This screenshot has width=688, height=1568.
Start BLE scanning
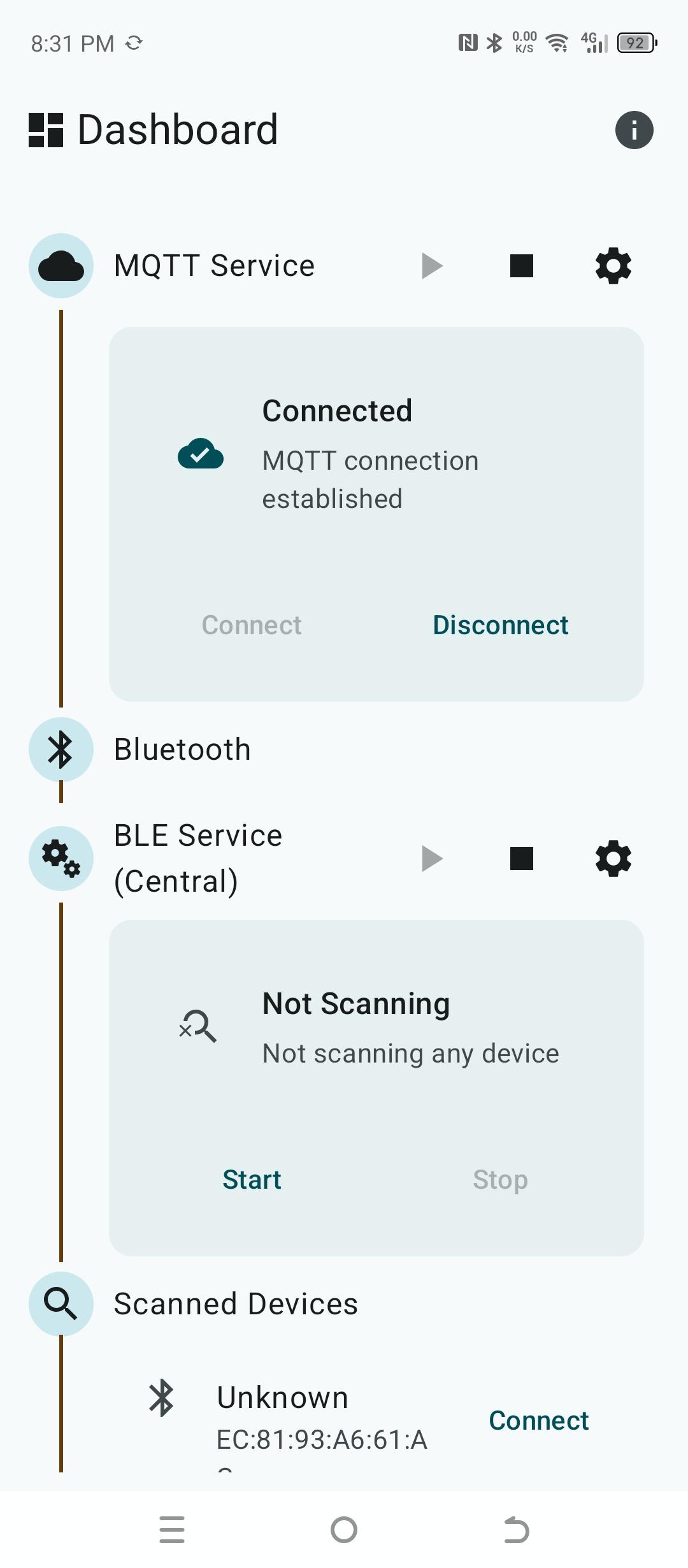[252, 1180]
